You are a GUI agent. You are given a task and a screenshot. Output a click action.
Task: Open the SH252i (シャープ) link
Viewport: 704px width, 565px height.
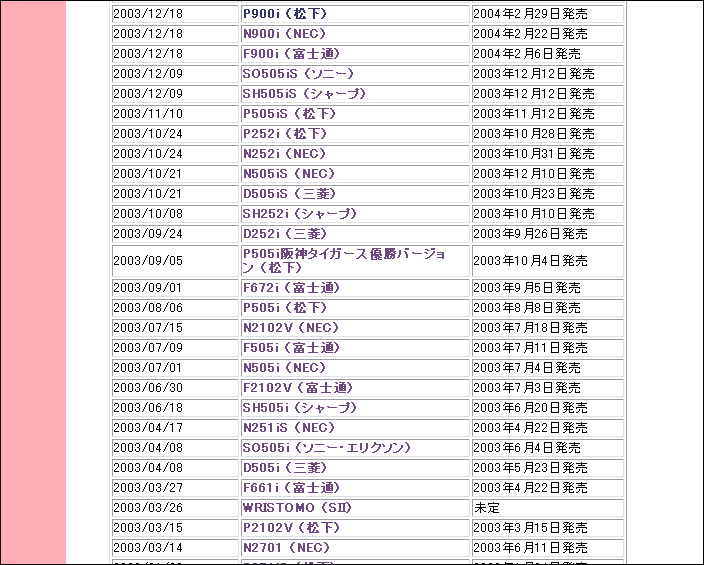pyautogui.click(x=299, y=214)
